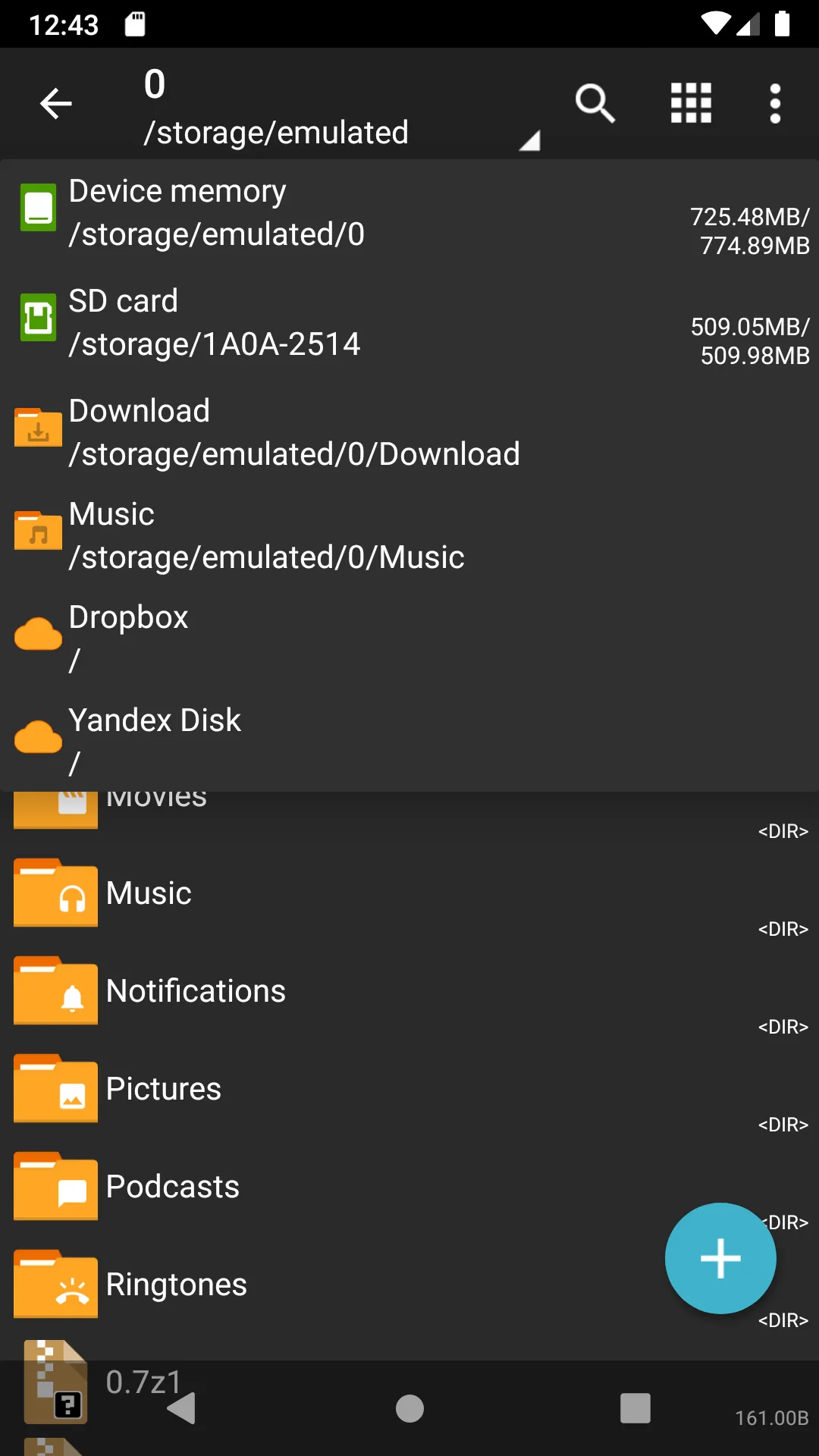Open the Music shortcut at /storage/emulated/0/Music

265,533
